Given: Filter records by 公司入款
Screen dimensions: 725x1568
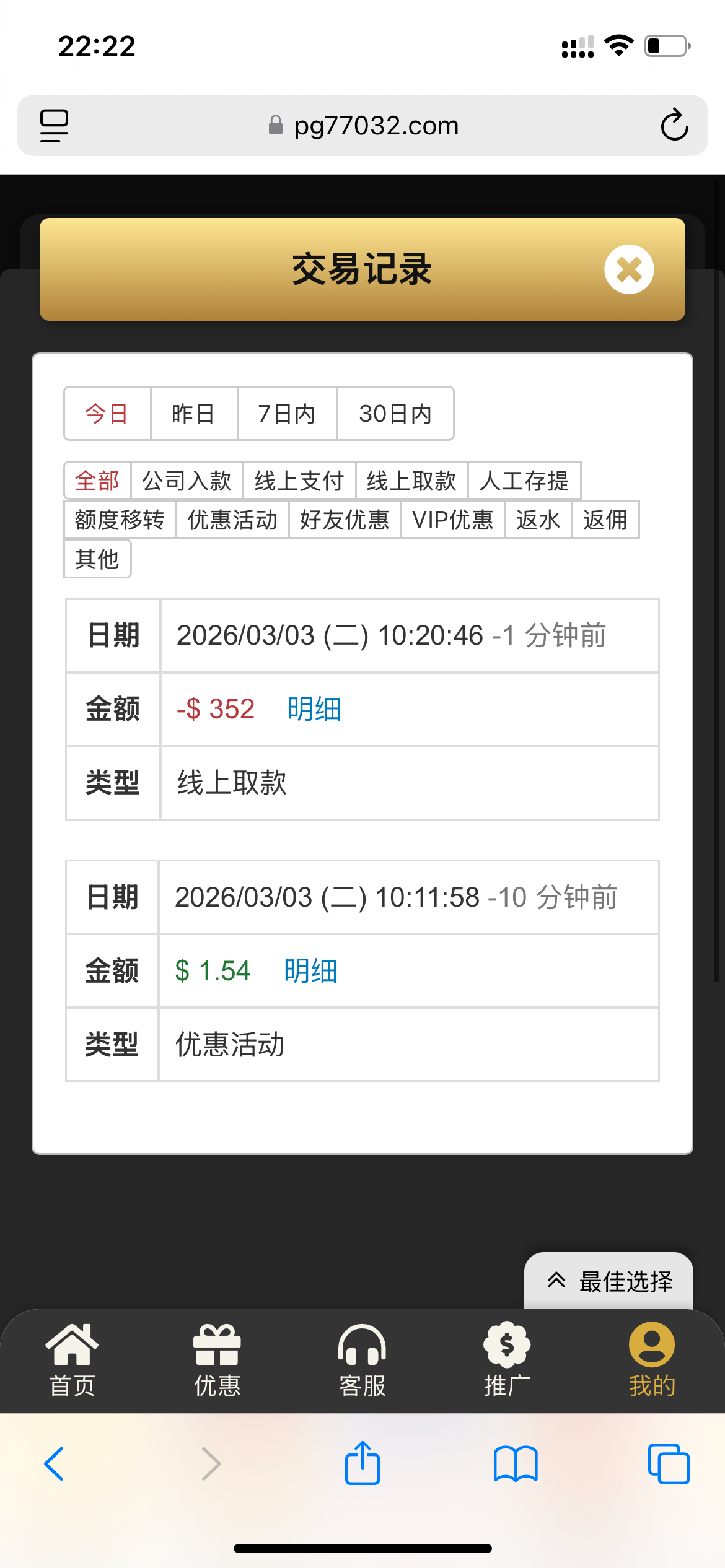Looking at the screenshot, I should click(187, 481).
